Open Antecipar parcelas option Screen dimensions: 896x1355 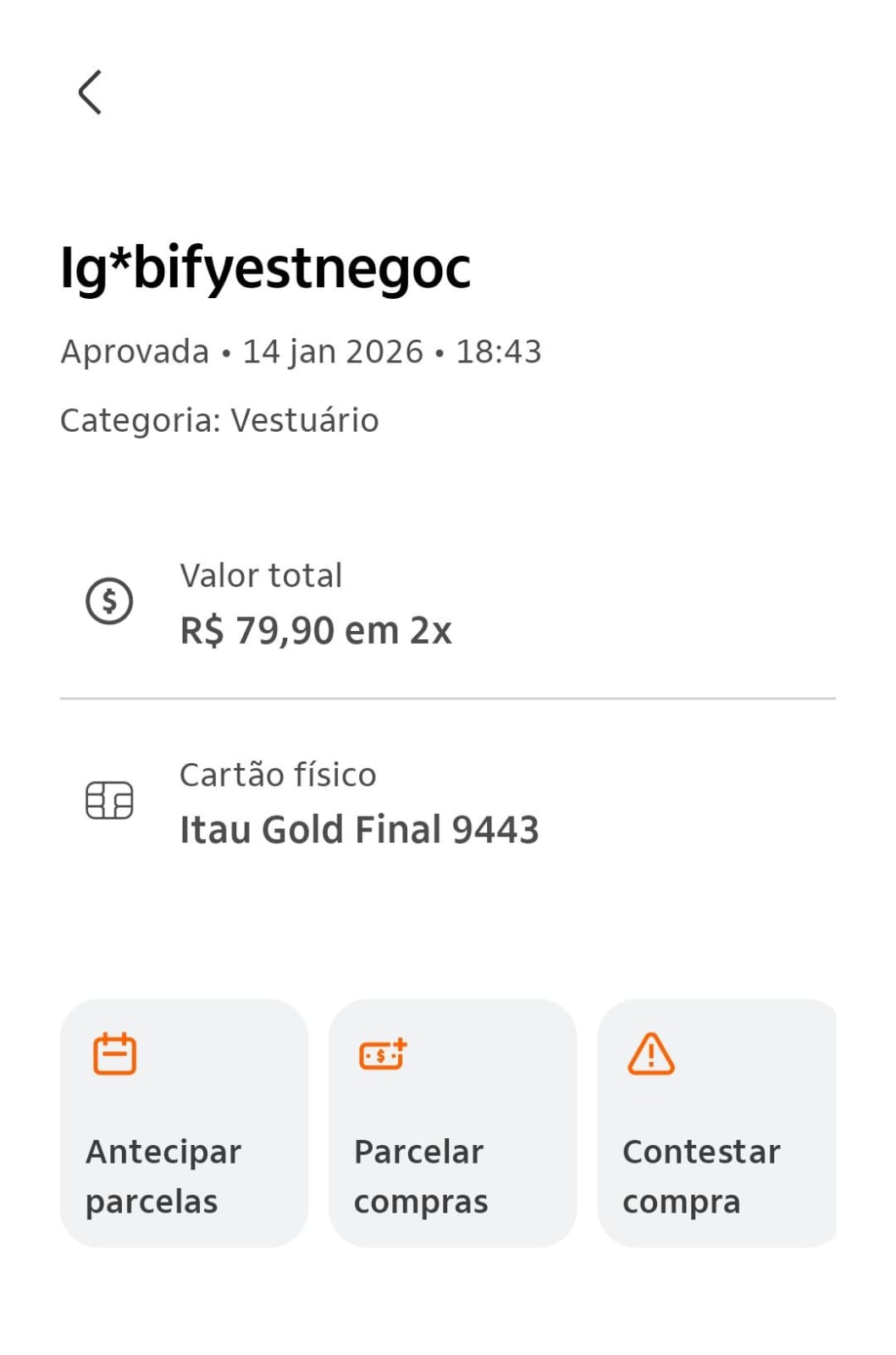184,1122
